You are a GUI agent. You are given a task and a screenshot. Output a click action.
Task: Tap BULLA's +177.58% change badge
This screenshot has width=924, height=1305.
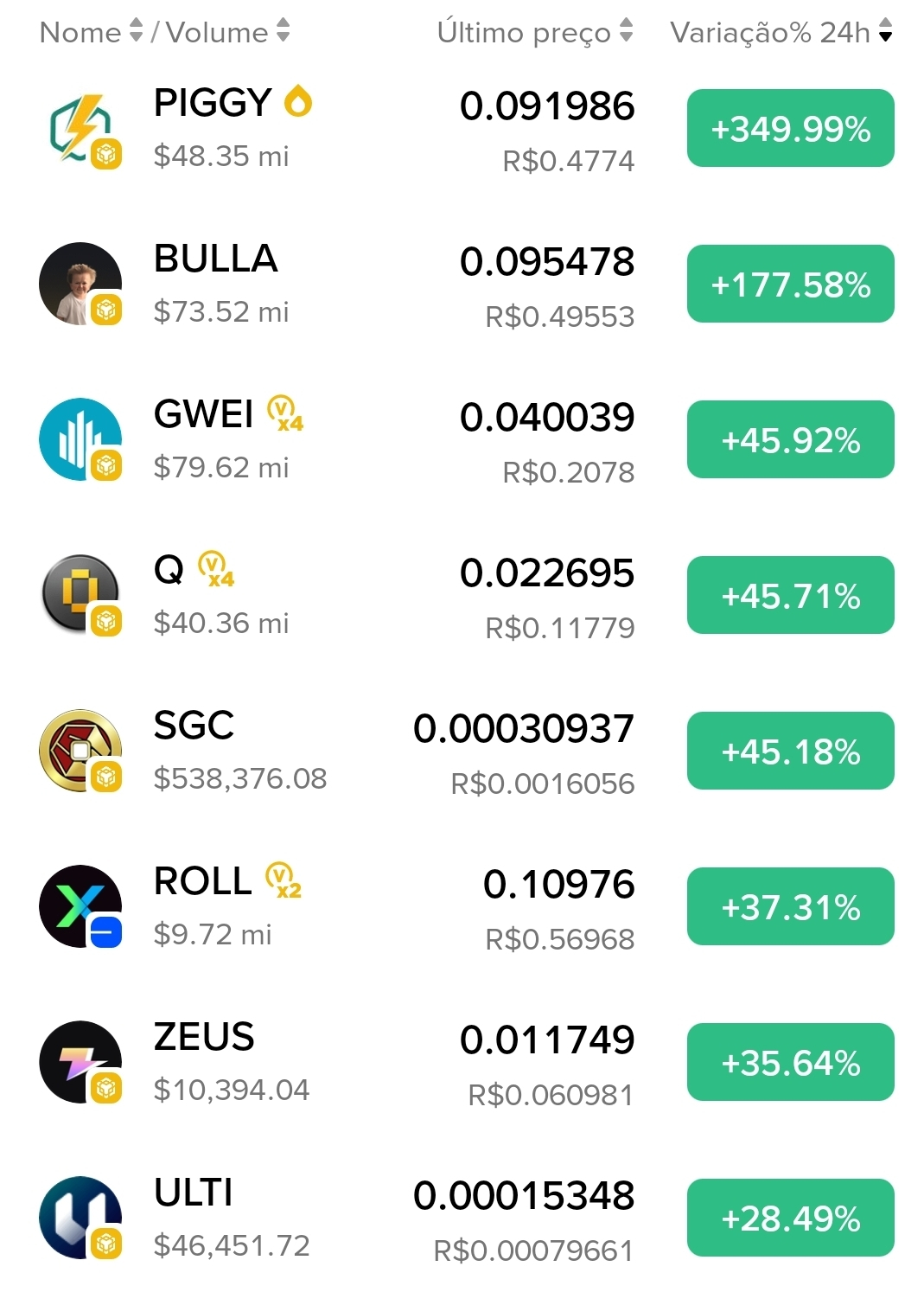pos(790,285)
